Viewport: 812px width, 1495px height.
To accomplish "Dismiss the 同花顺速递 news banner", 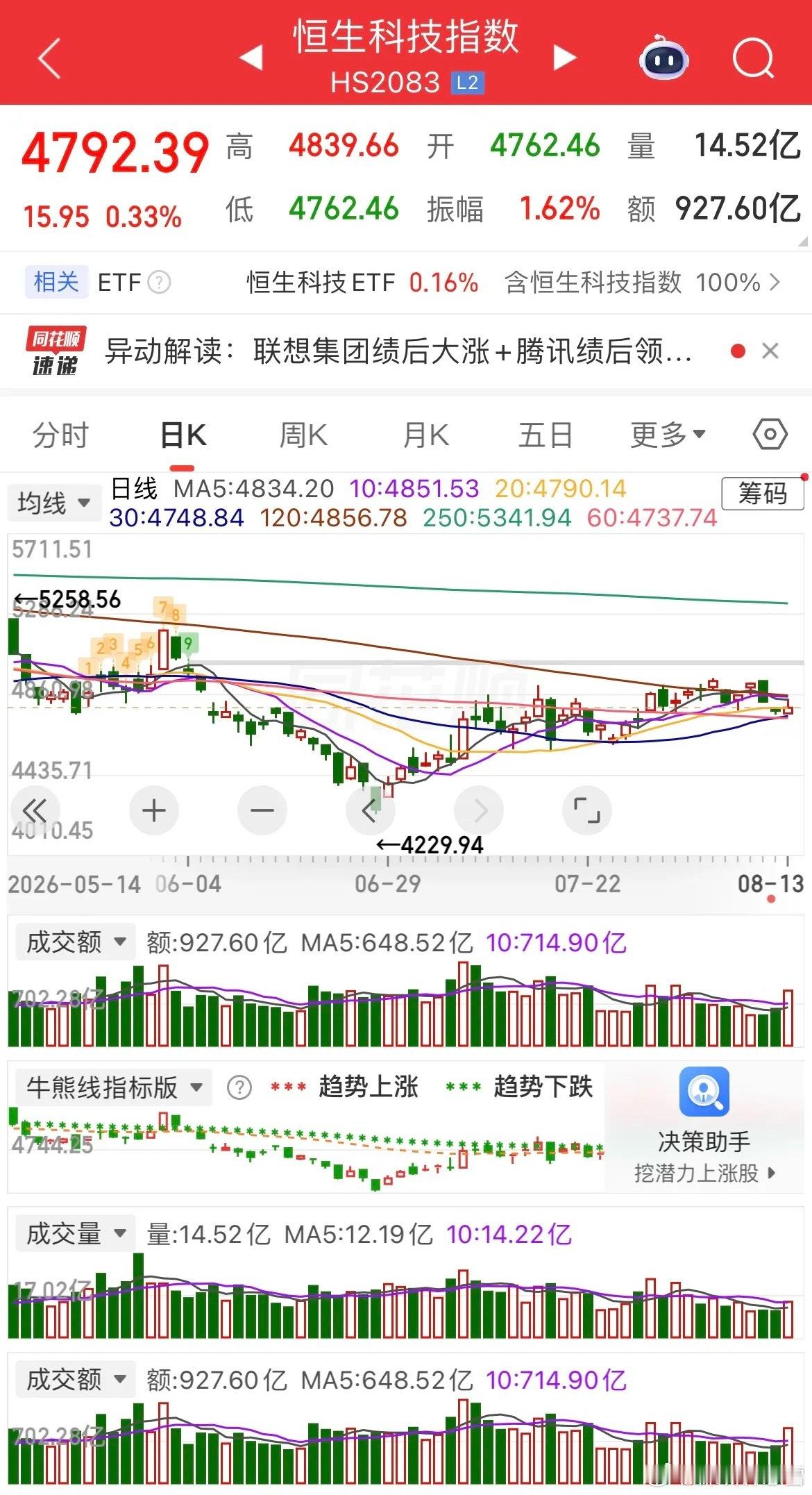I will click(770, 351).
